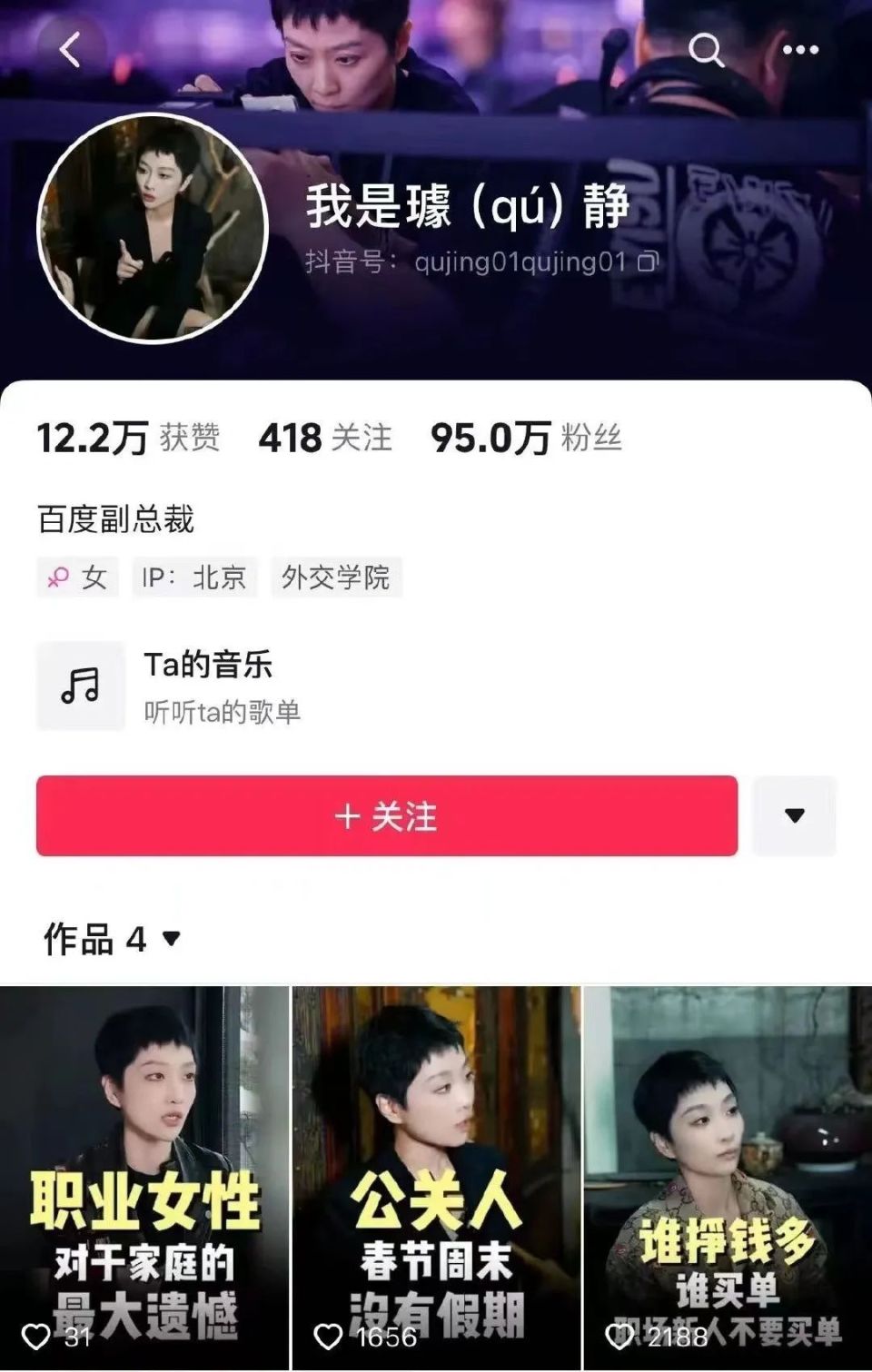
Task: Open the 95.0万 粉丝 followers list
Action: click(526, 439)
